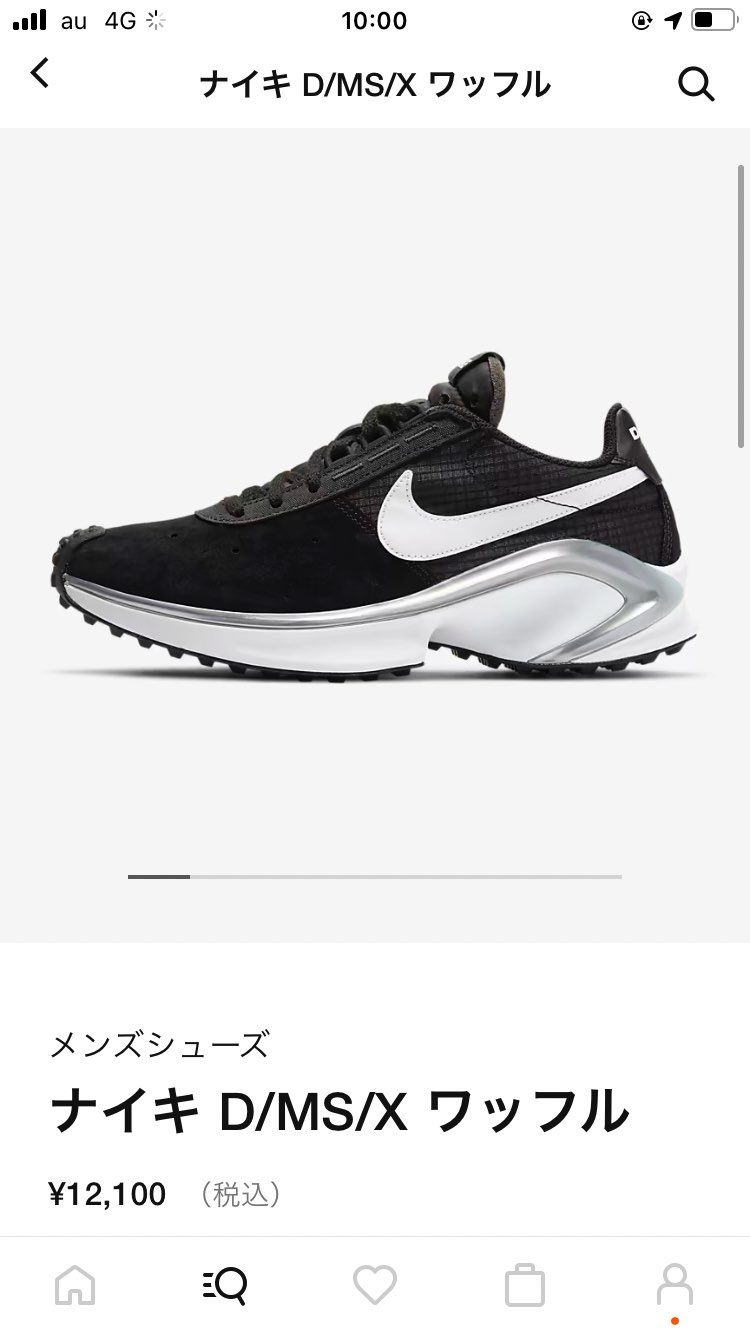This screenshot has height=1334, width=750.
Task: Tap the magnifying glass search icon
Action: 697,85
